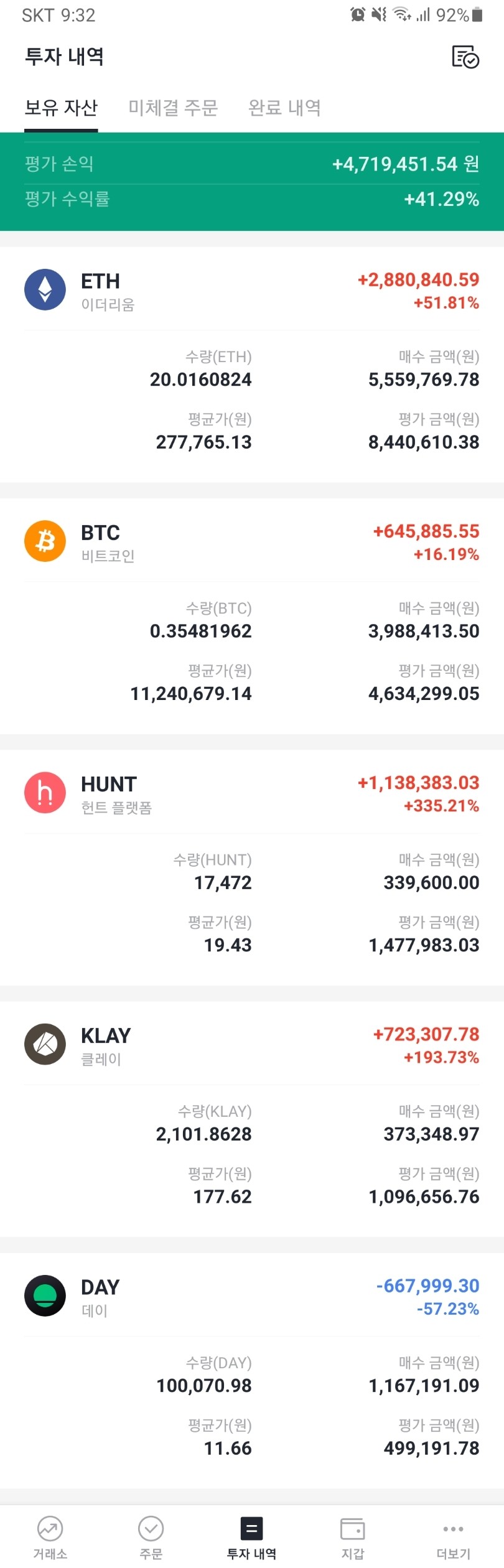Screen dimensions: 504x1568
Task: Switch to the 미체결 주문 tab
Action: point(173,108)
